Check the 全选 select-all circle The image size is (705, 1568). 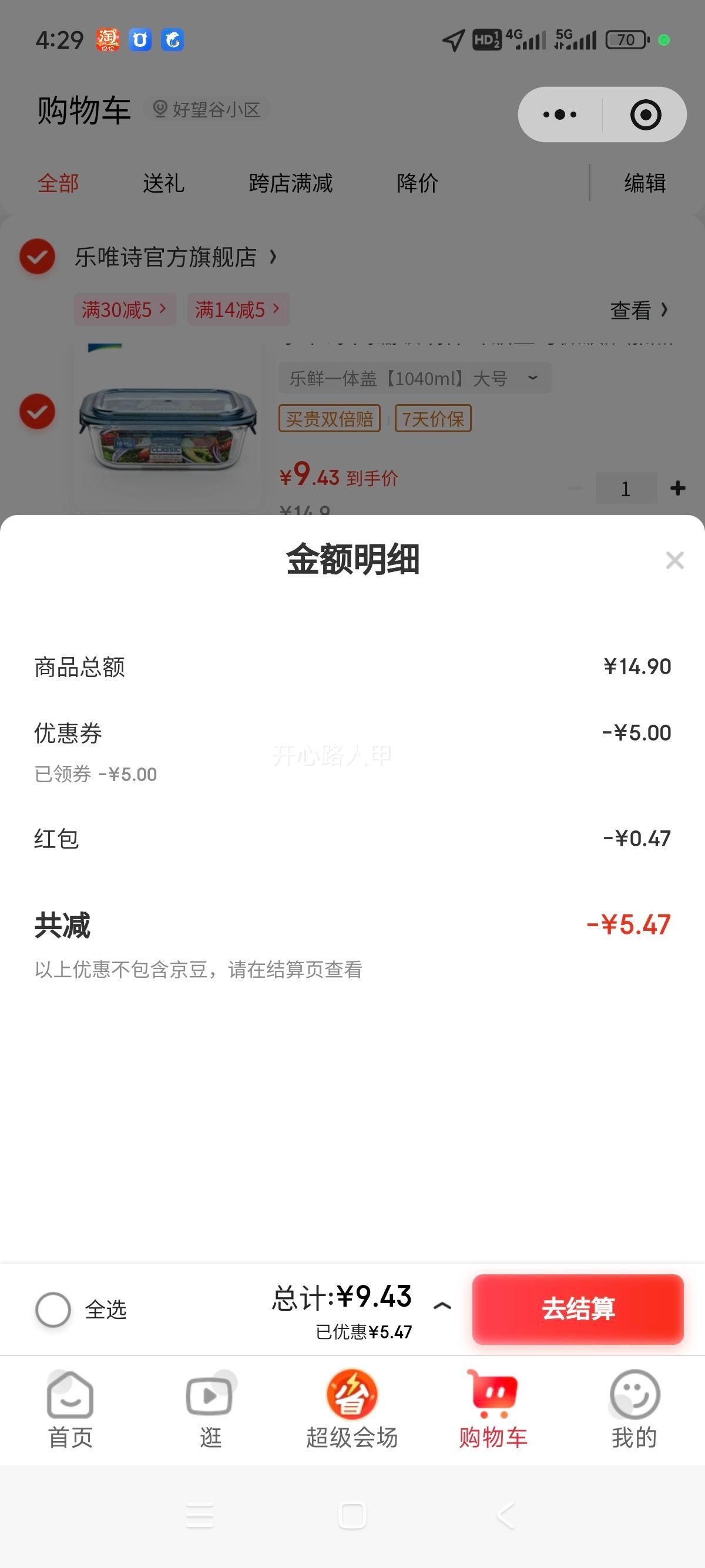tap(53, 1309)
